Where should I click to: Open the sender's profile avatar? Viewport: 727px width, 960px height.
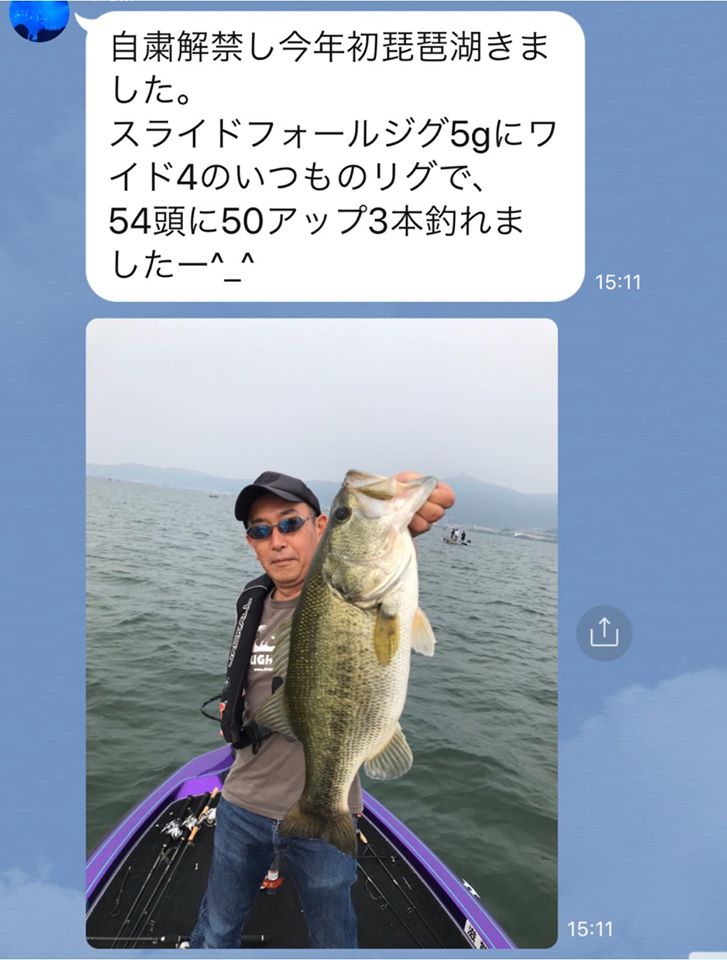[x=39, y=17]
